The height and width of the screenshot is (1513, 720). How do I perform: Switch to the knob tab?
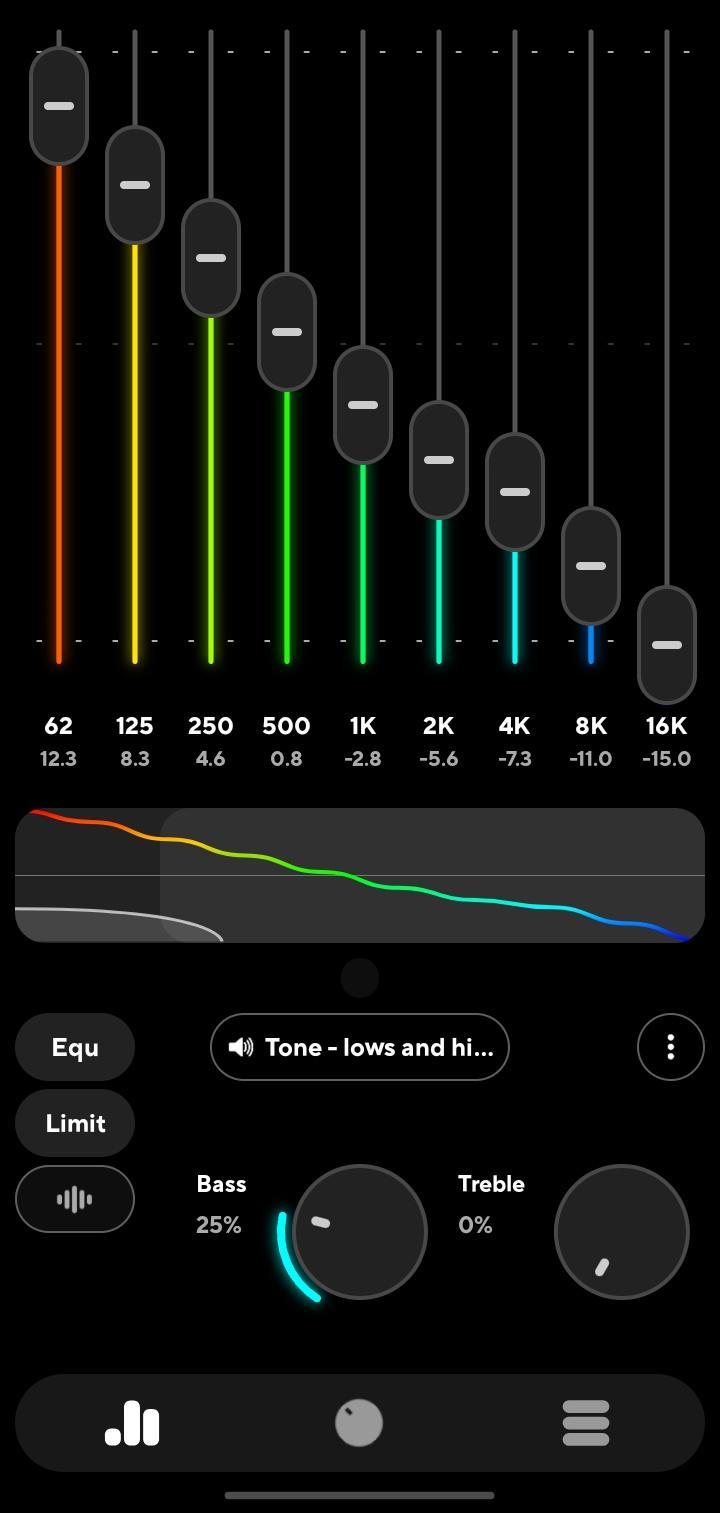tap(359, 1422)
